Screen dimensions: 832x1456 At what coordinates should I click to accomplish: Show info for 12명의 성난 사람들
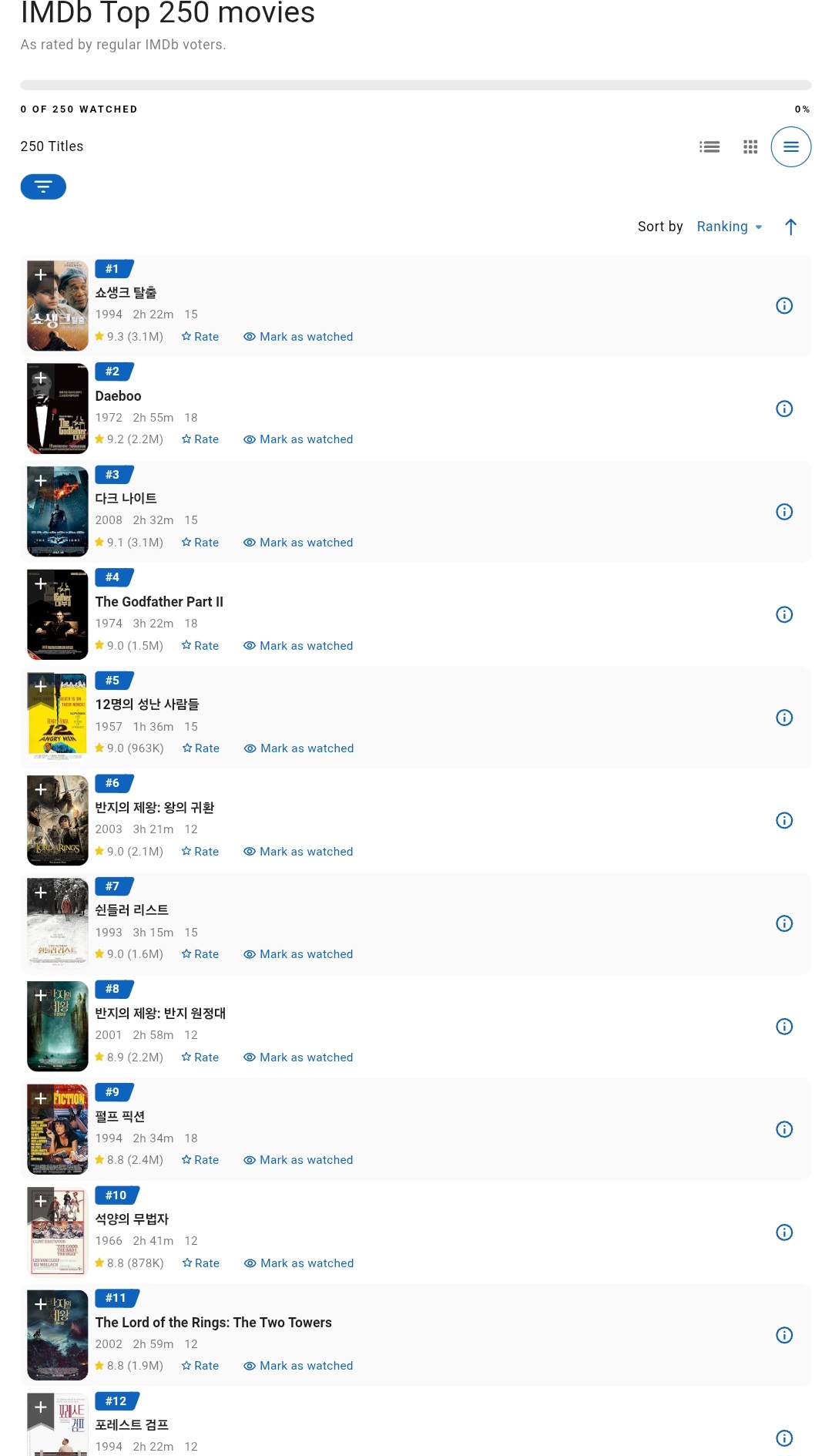tap(784, 718)
